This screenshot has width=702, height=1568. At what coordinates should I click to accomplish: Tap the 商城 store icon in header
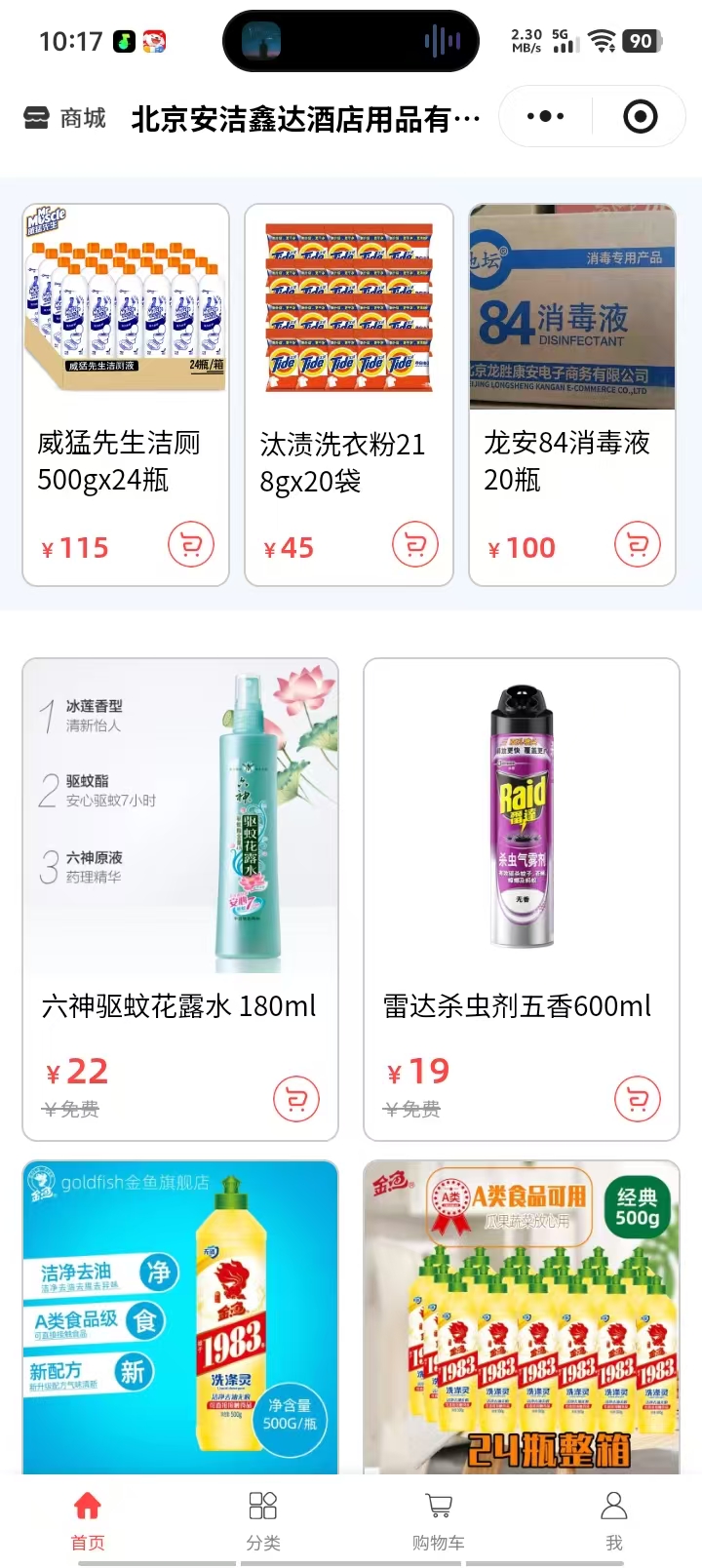tap(36, 118)
